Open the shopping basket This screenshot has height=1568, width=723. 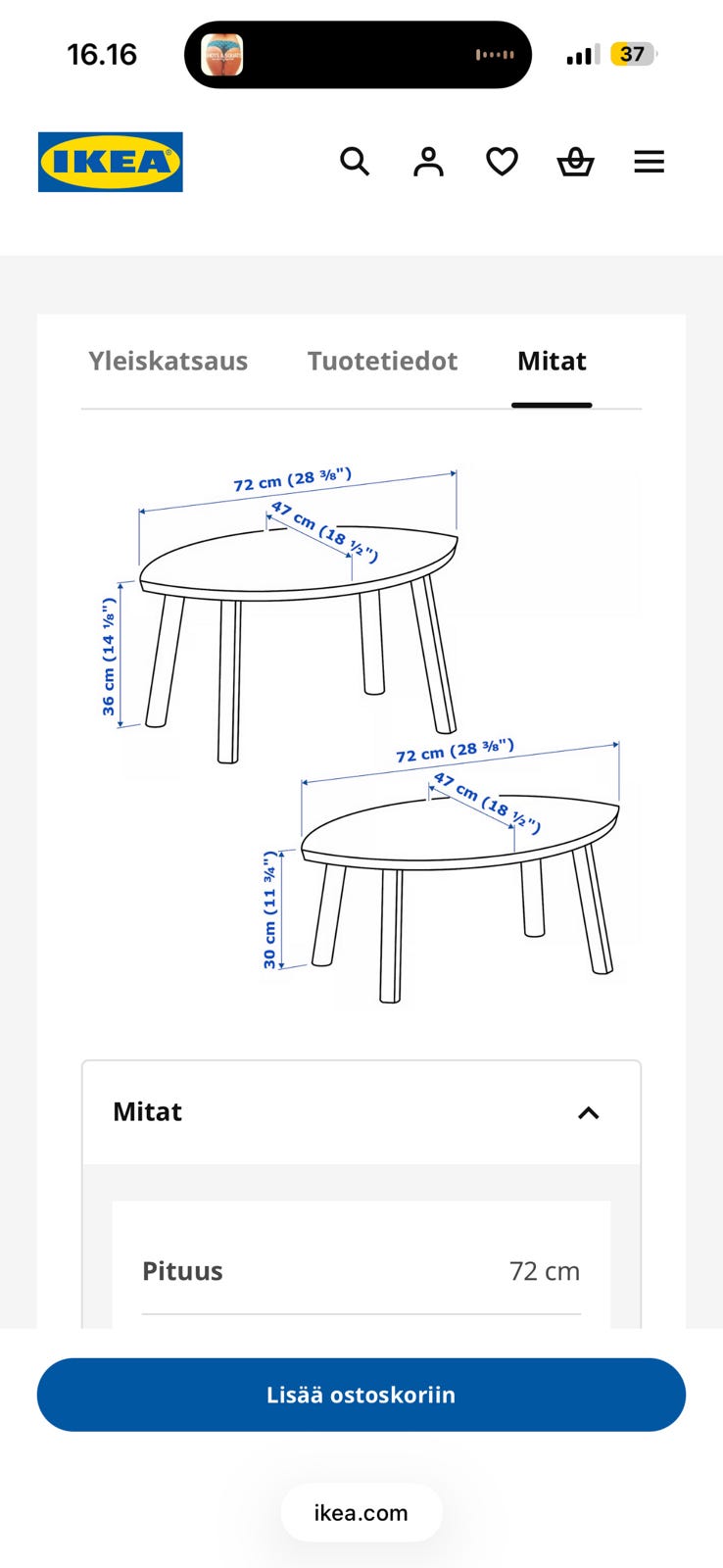(x=576, y=162)
